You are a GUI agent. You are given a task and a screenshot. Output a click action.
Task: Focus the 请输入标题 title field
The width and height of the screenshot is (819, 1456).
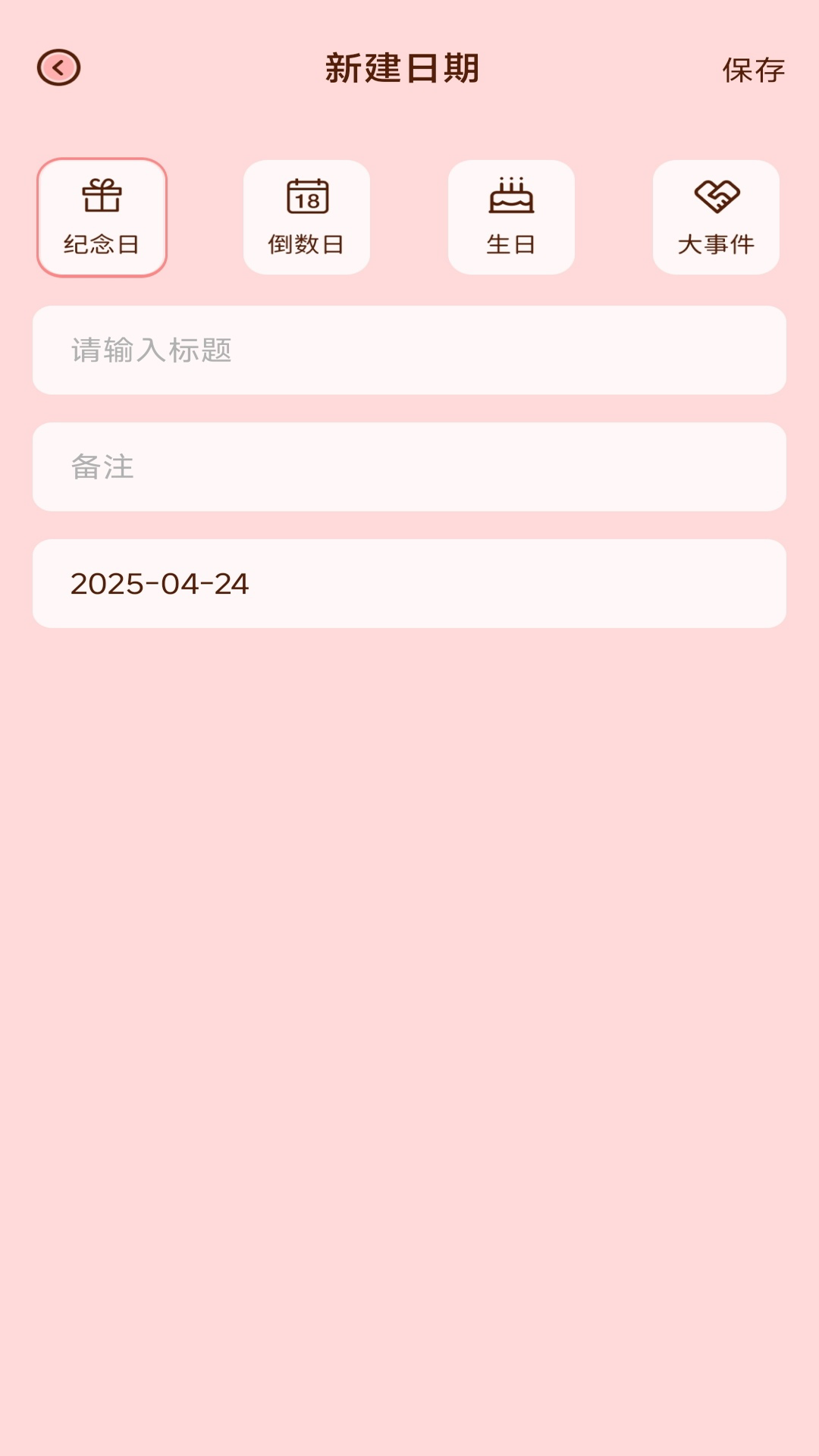pyautogui.click(x=409, y=350)
